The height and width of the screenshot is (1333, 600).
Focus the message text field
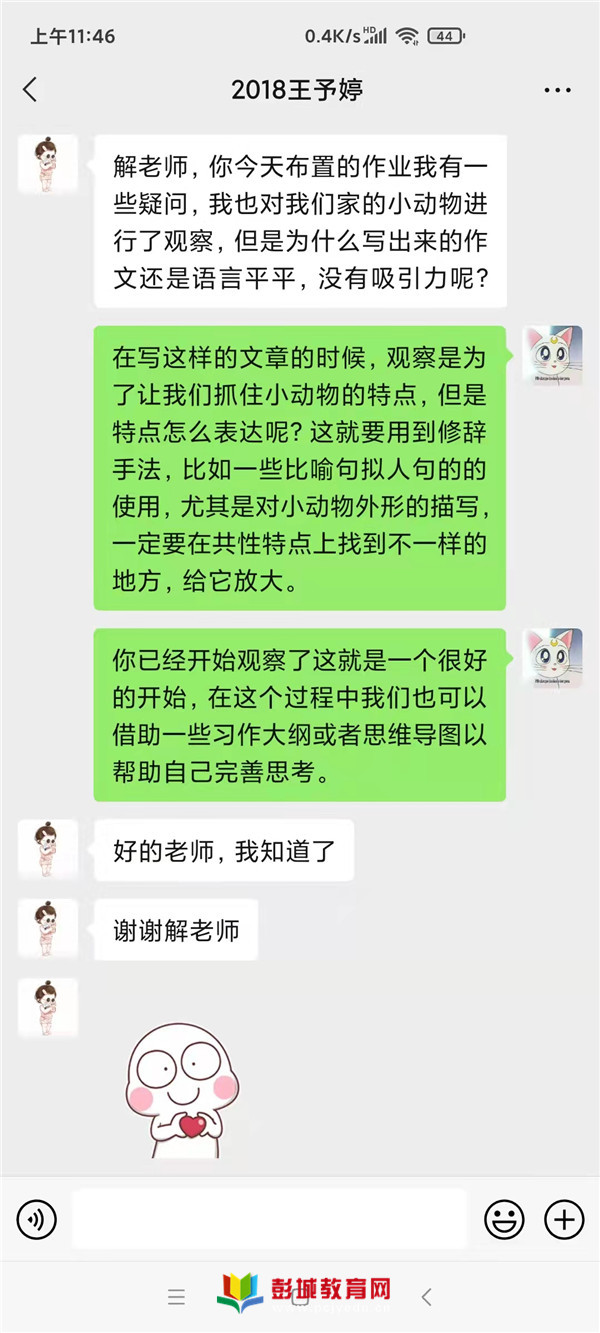pos(269,1219)
